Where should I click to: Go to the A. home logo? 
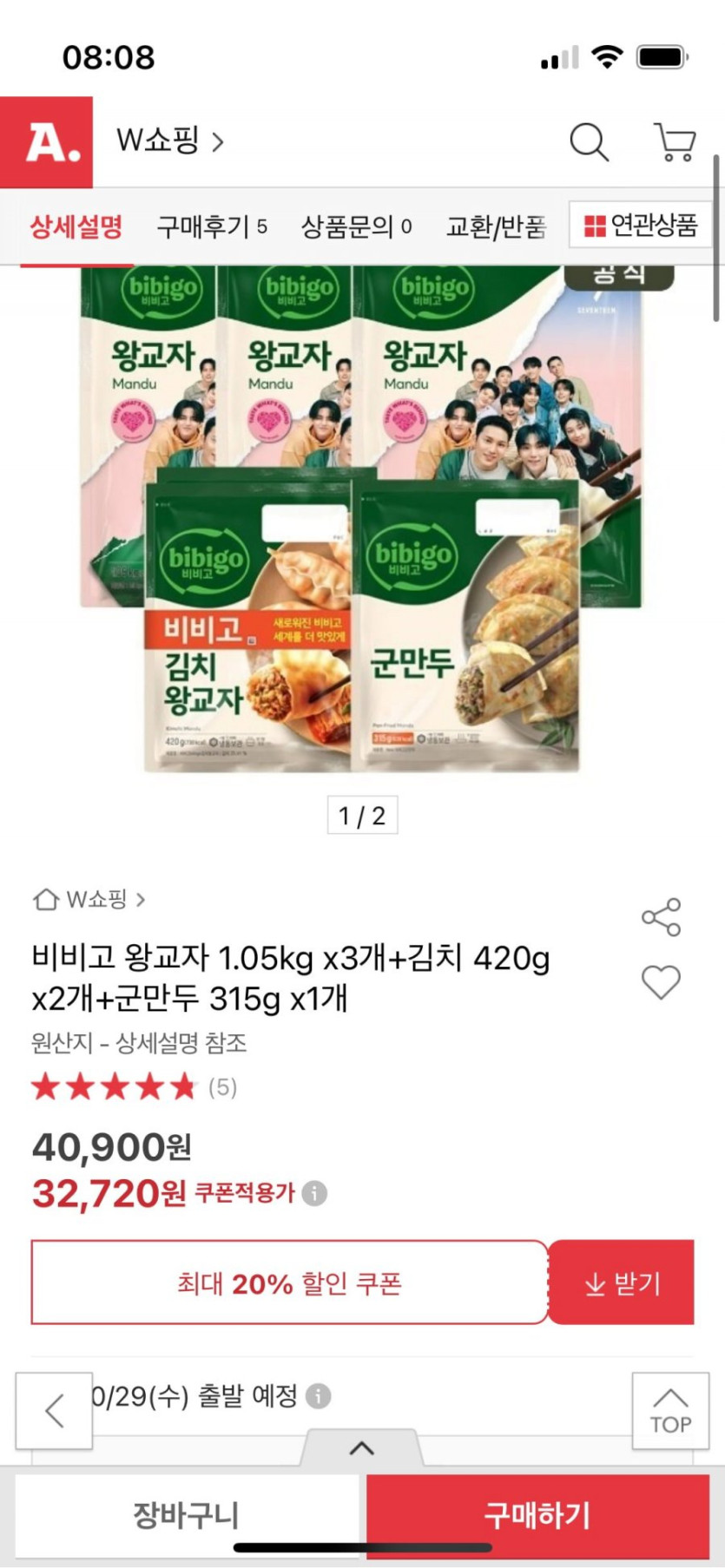[x=47, y=142]
